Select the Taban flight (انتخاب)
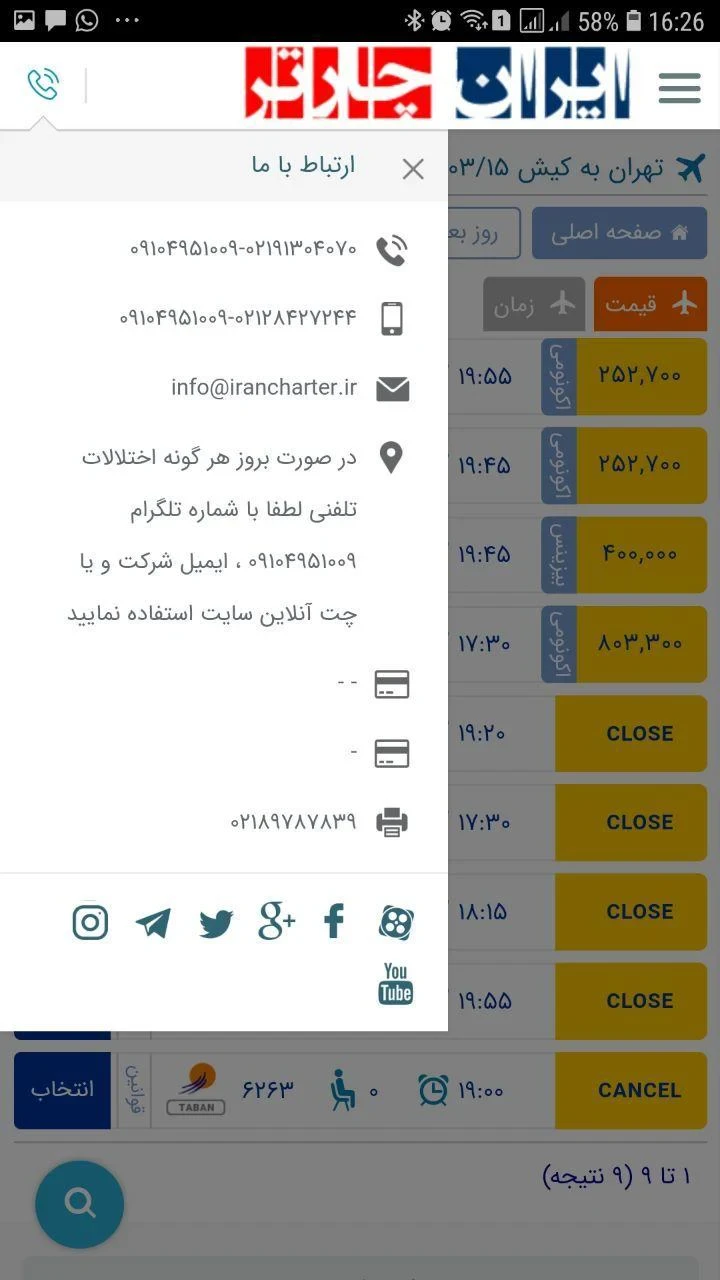This screenshot has height=1280, width=720. (x=62, y=1090)
